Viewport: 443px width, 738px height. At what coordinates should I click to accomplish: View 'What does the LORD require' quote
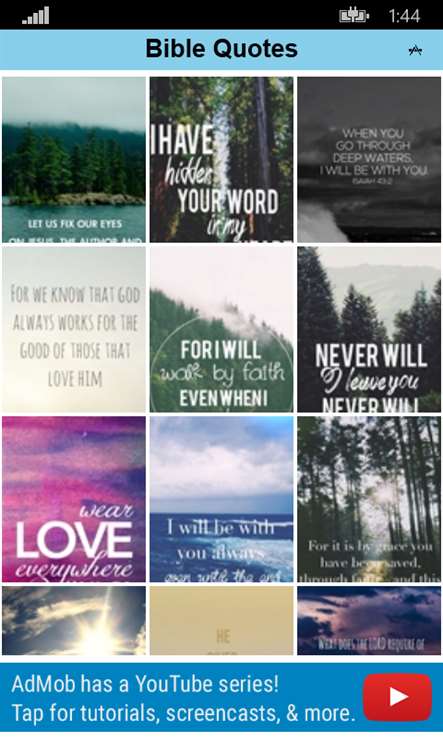tap(369, 620)
